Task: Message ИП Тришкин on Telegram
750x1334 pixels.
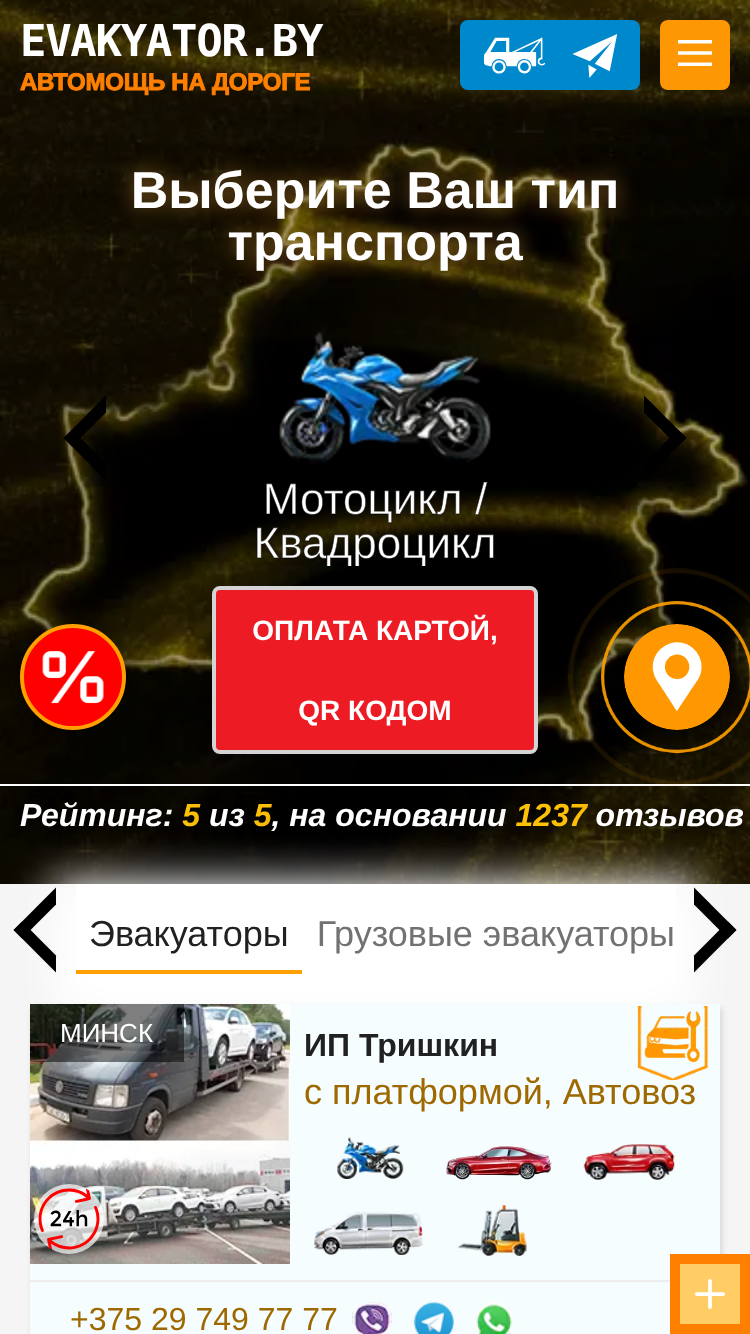Action: pos(434,1320)
